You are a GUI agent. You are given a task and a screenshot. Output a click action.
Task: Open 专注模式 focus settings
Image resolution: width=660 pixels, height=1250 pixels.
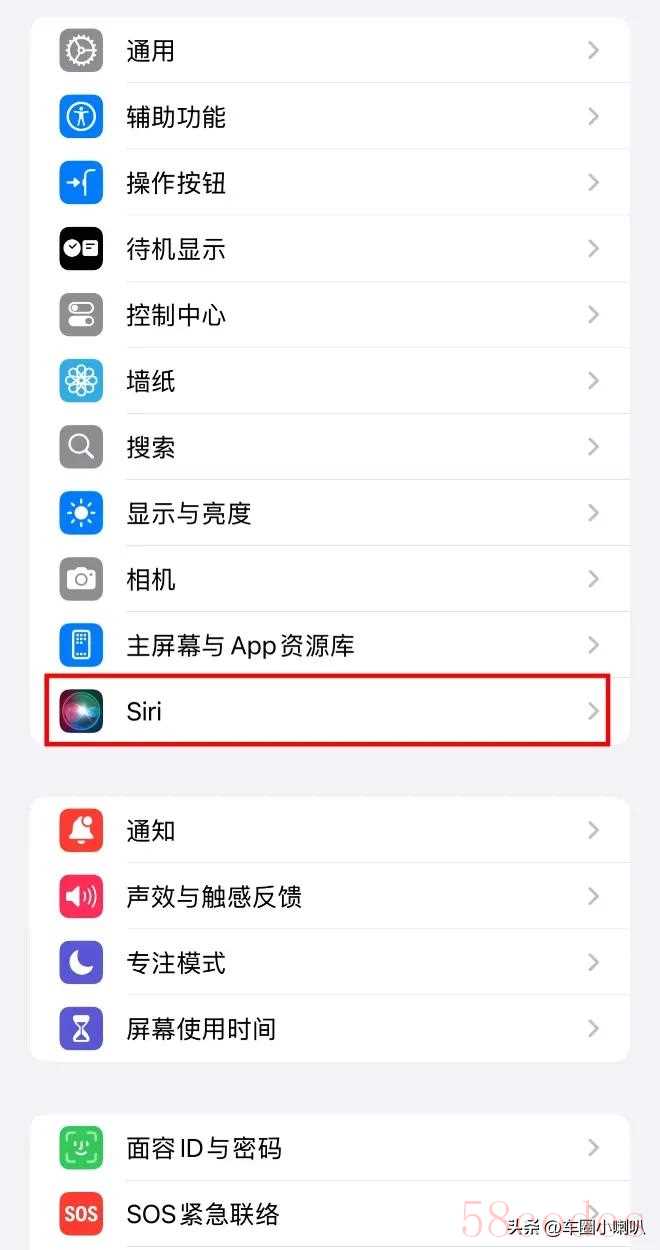[x=330, y=962]
